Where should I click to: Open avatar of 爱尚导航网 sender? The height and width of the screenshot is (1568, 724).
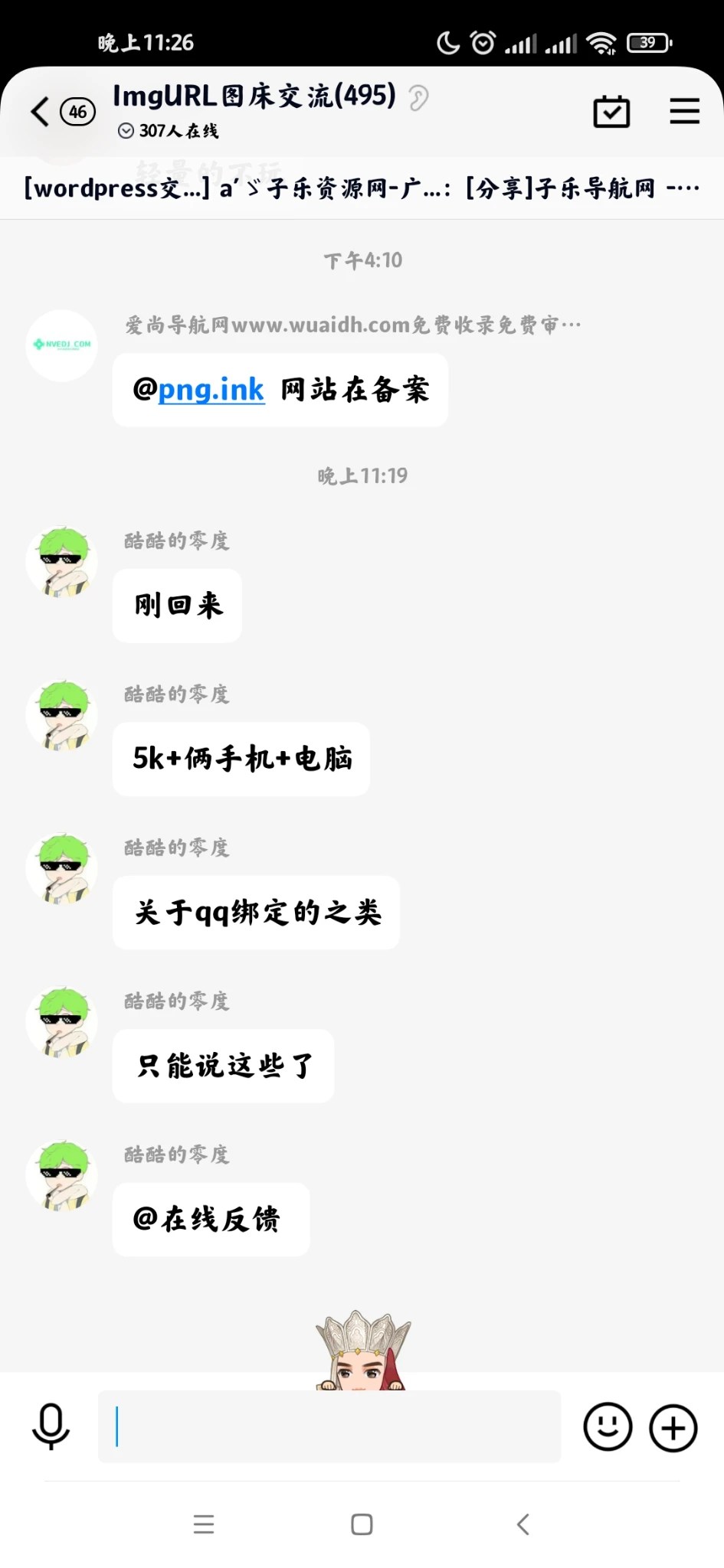pyautogui.click(x=61, y=345)
